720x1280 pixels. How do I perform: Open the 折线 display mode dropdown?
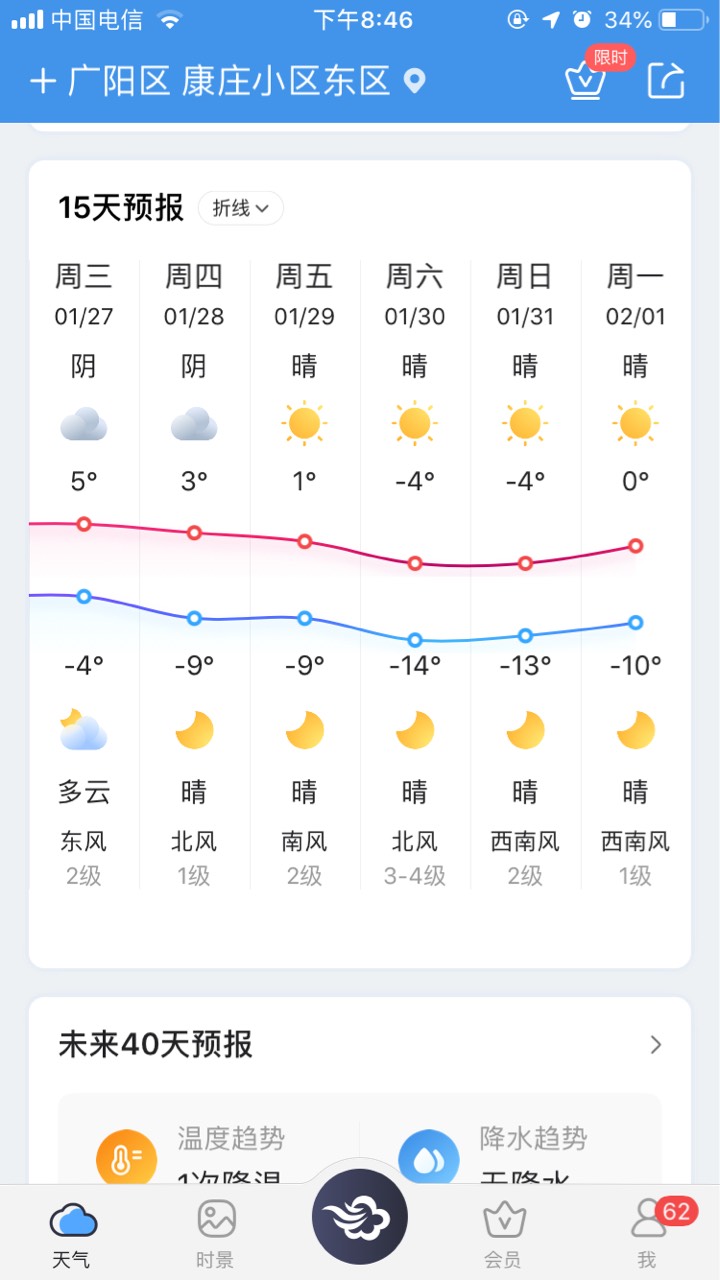point(241,208)
